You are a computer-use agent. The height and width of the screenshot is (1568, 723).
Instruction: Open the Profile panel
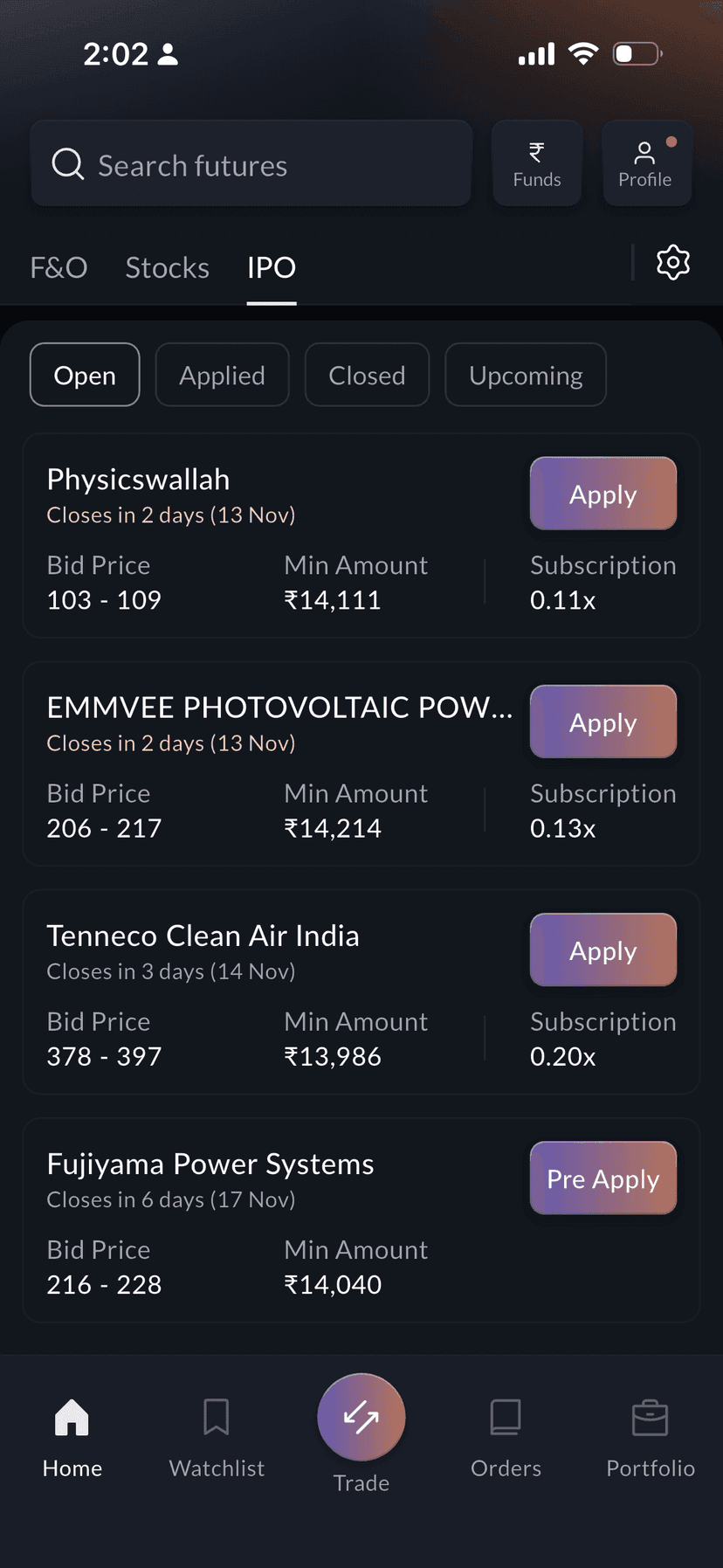(x=646, y=162)
